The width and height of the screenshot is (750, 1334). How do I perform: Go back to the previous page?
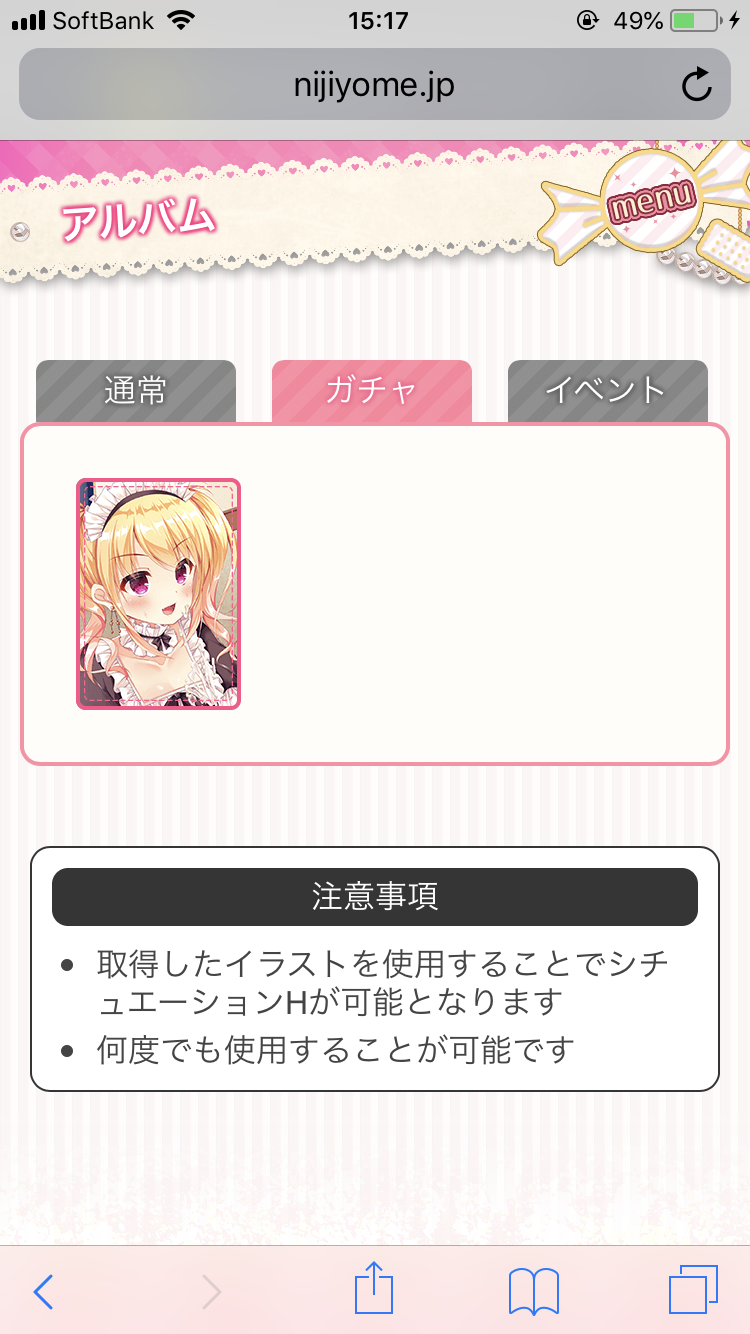[x=43, y=1291]
